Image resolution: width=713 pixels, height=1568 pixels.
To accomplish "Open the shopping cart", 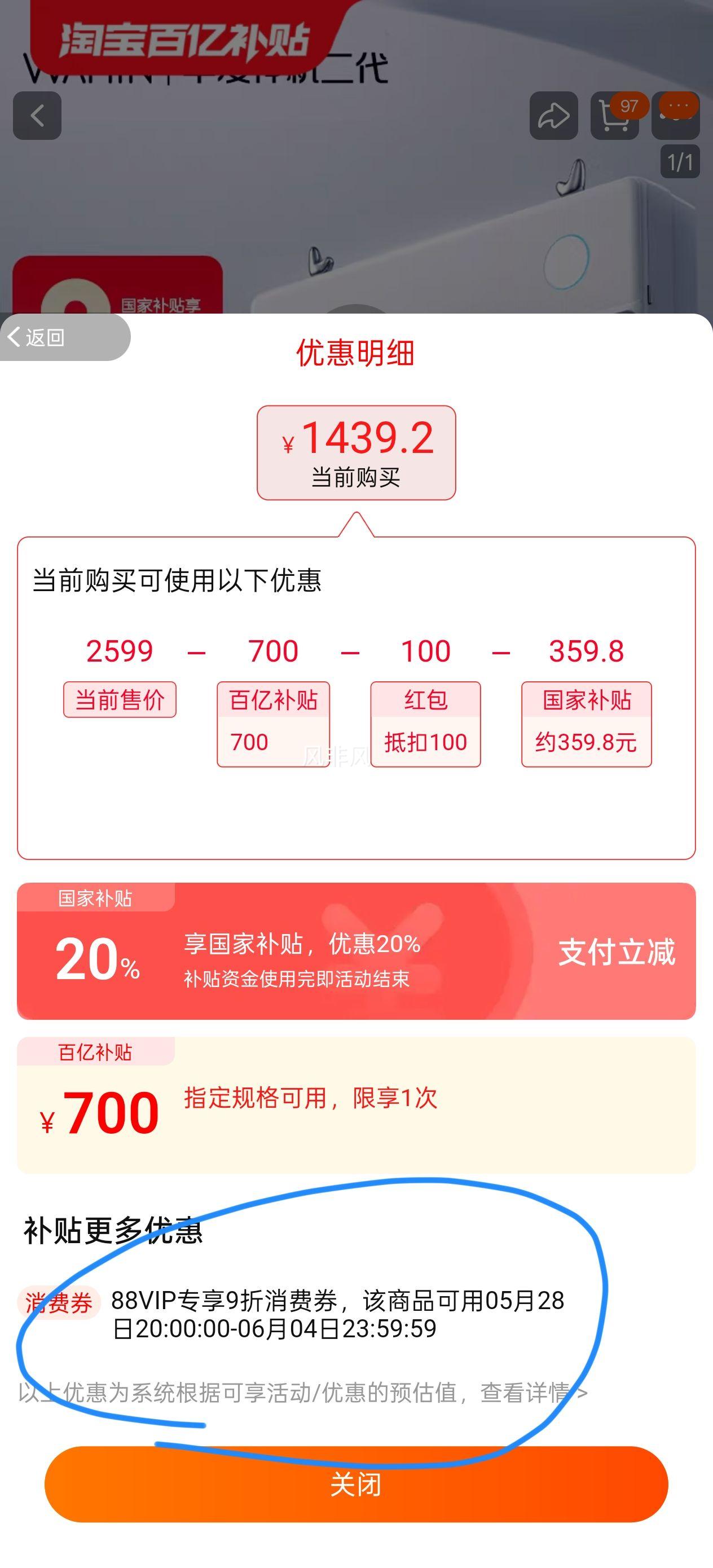I will (x=614, y=116).
